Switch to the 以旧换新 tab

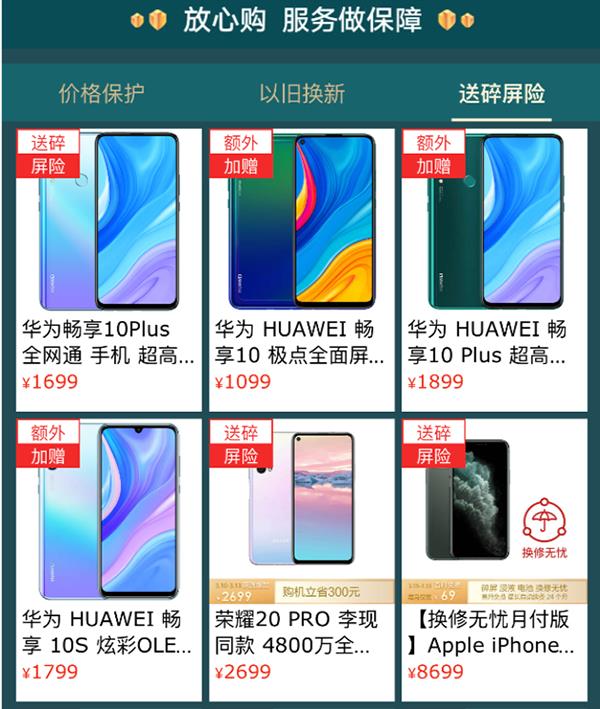[301, 95]
